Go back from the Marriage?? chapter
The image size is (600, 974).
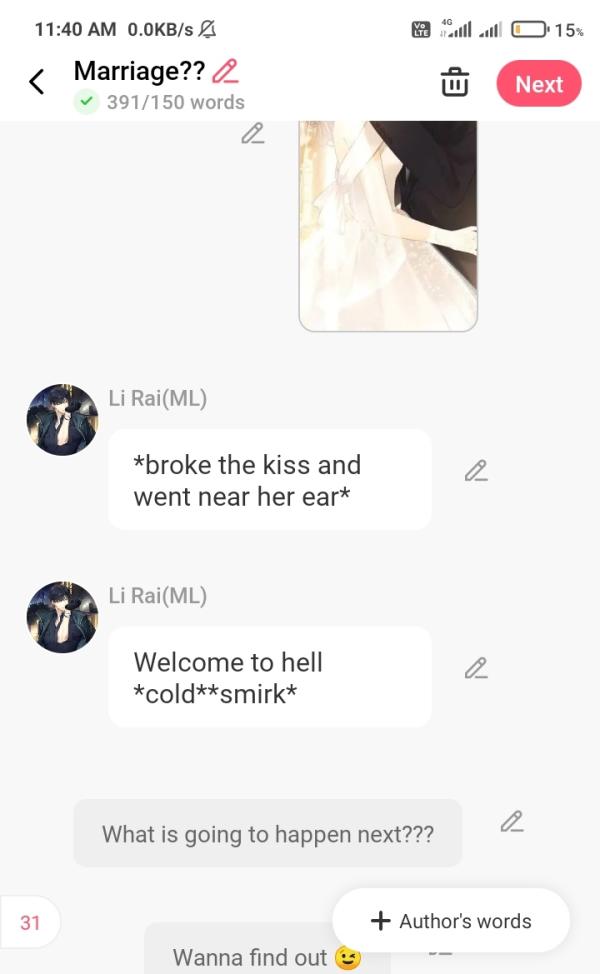pyautogui.click(x=37, y=82)
